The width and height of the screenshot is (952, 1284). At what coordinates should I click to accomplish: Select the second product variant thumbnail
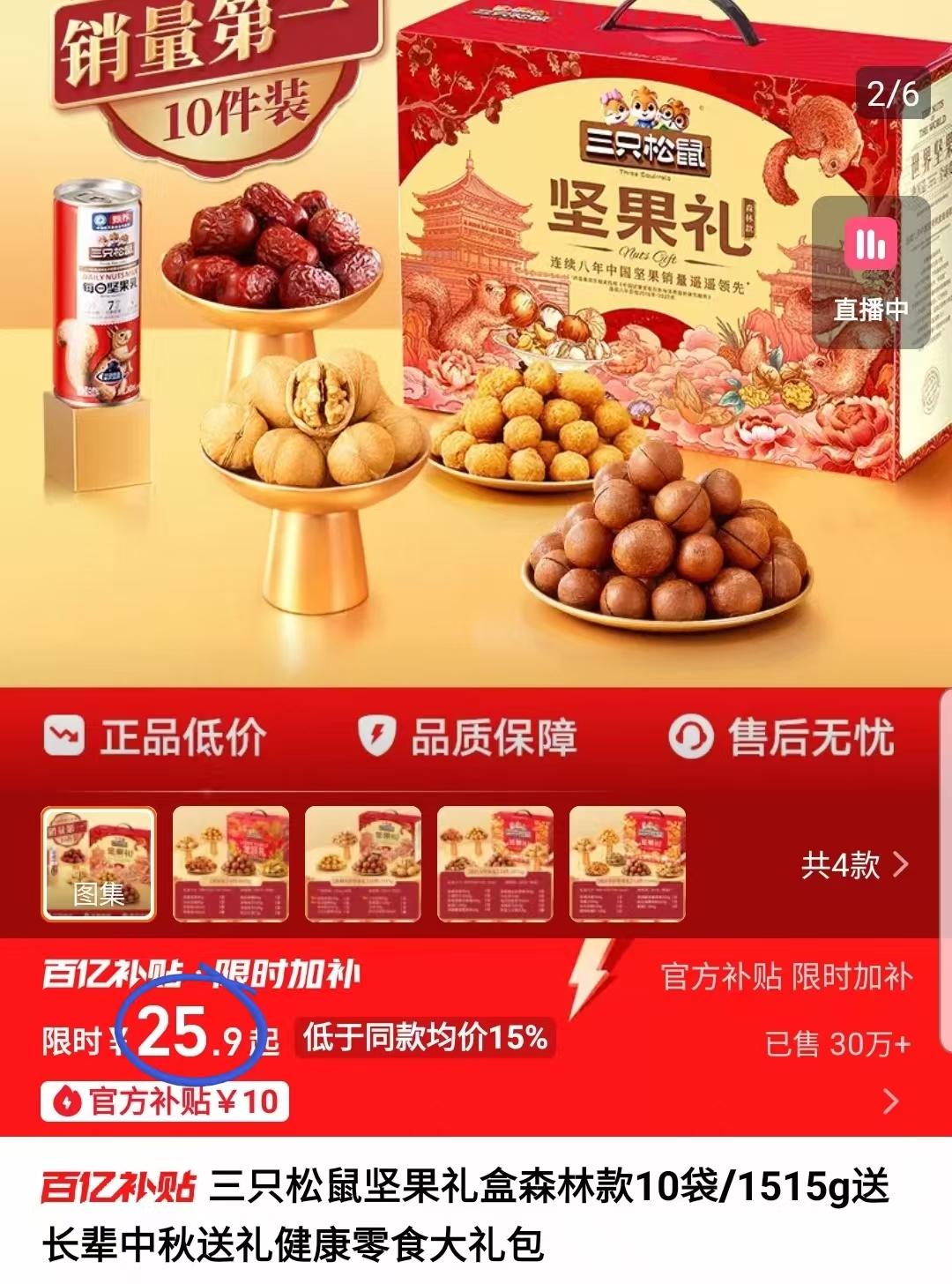229,866
